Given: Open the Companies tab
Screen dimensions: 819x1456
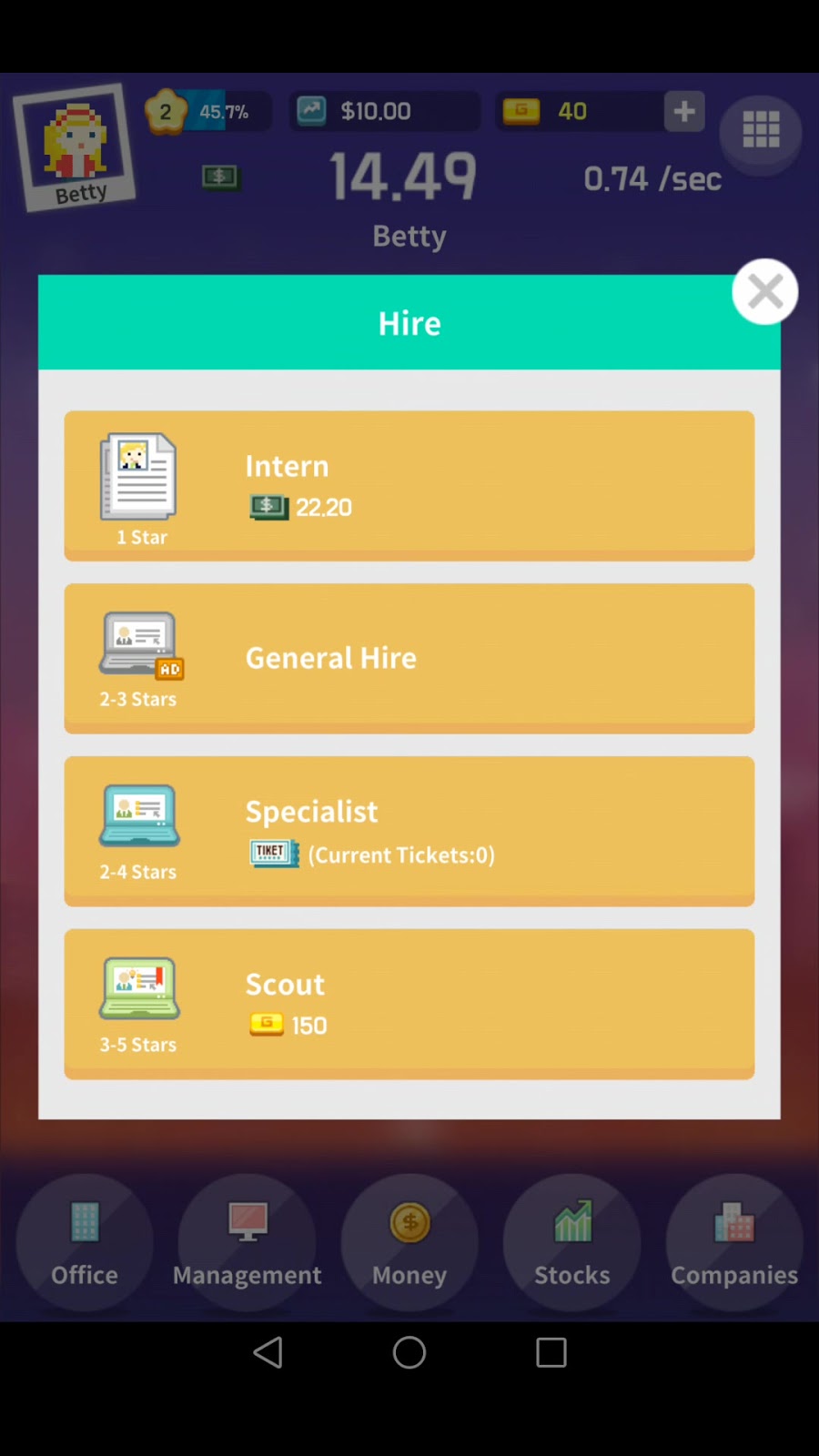Looking at the screenshot, I should [x=734, y=1242].
